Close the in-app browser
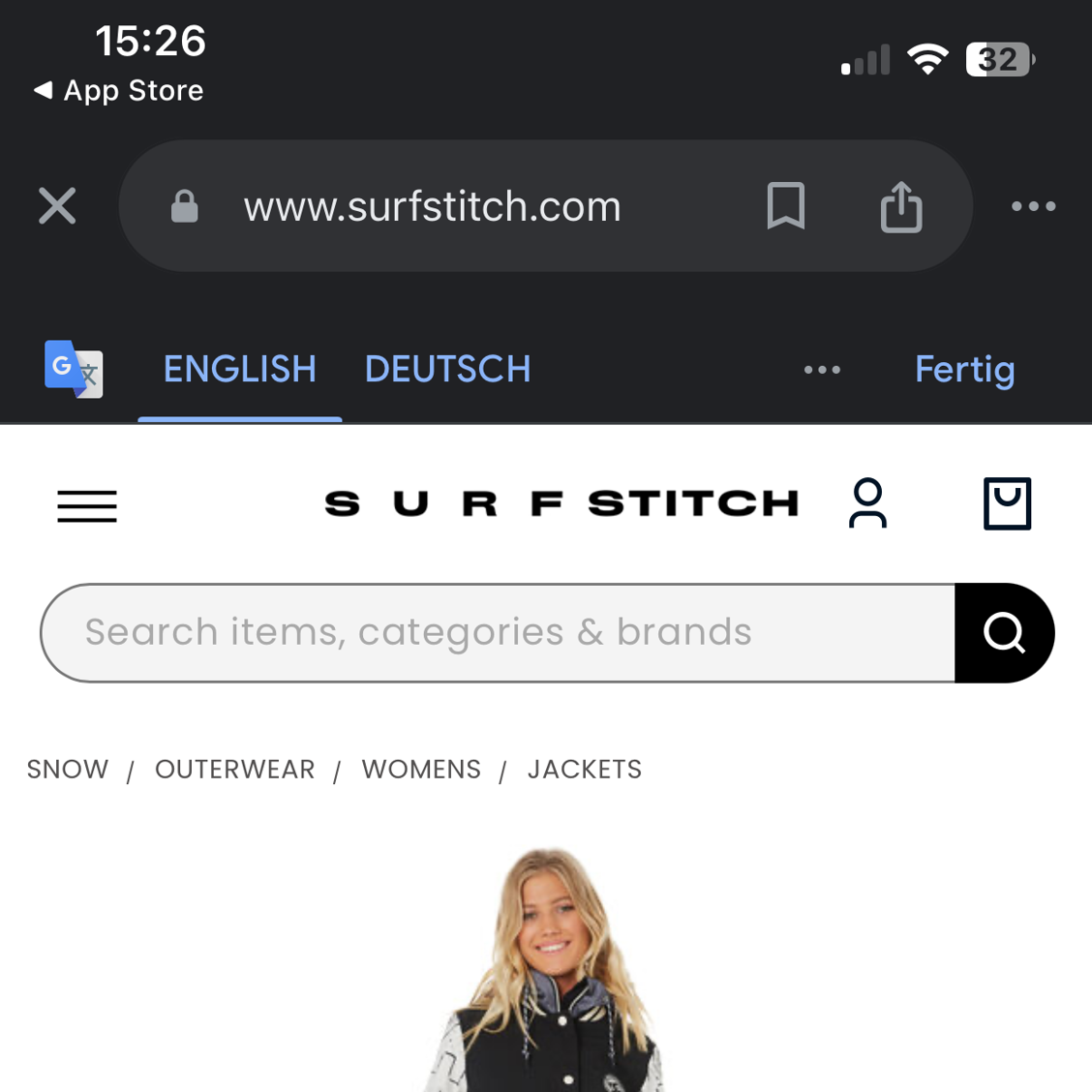 [x=57, y=205]
